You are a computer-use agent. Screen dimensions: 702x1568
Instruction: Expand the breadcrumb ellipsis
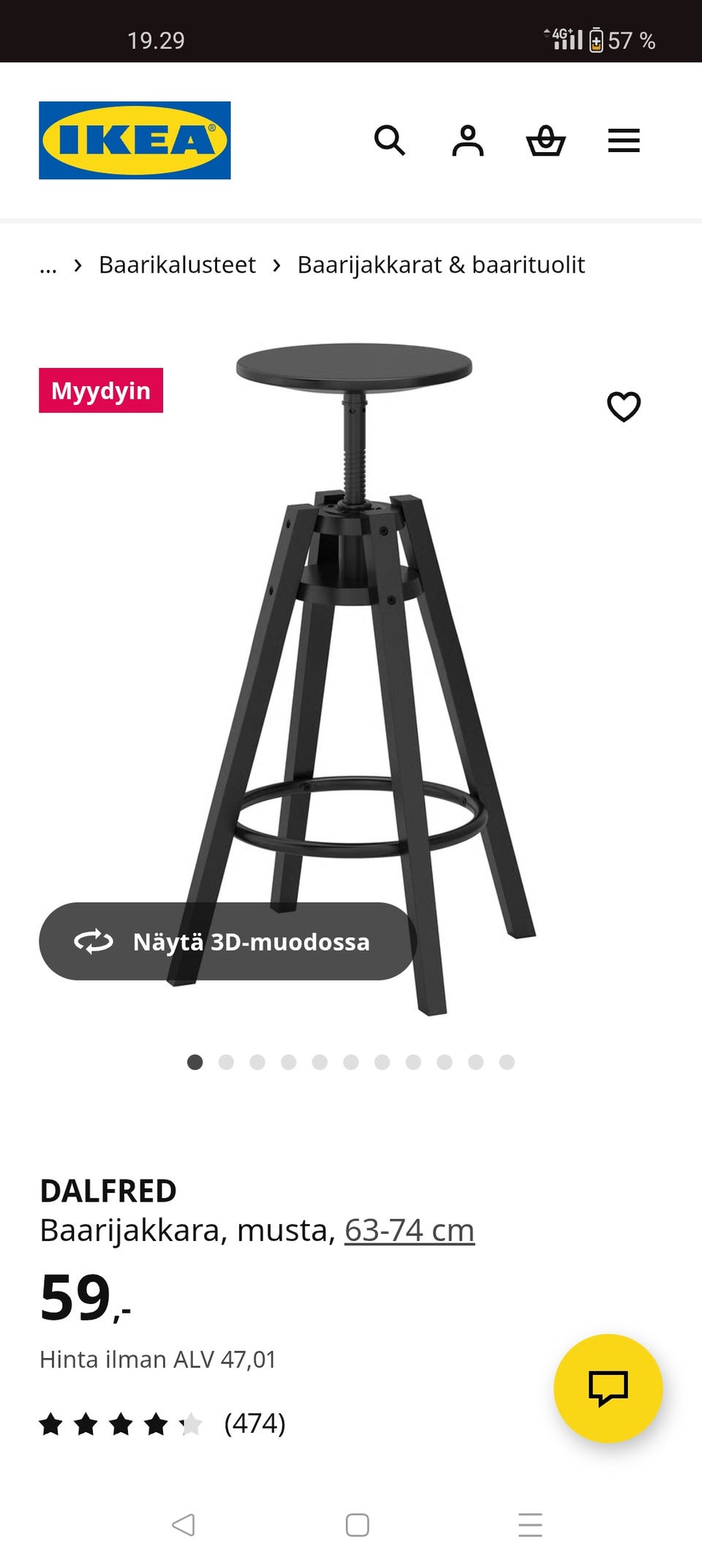click(48, 265)
